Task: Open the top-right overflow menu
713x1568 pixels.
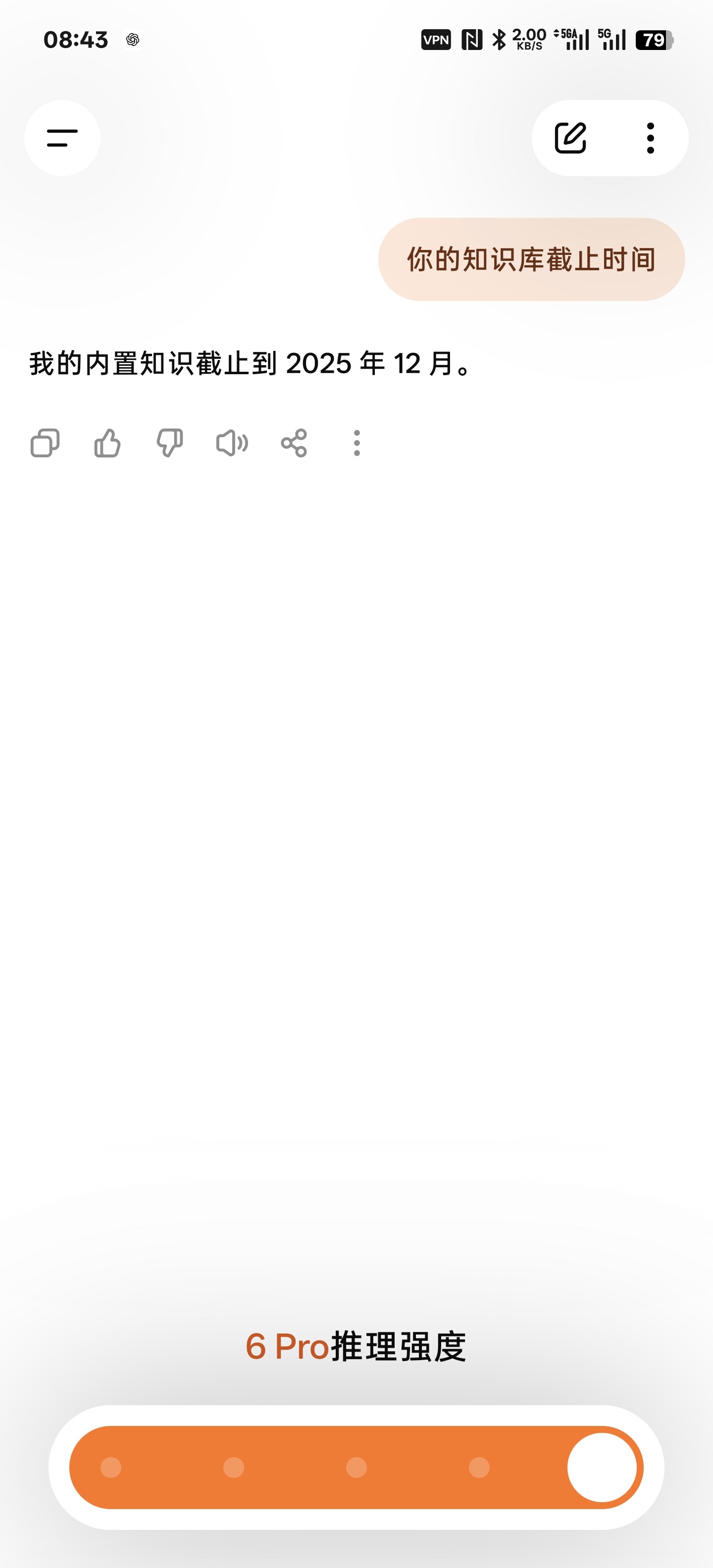Action: (650, 138)
